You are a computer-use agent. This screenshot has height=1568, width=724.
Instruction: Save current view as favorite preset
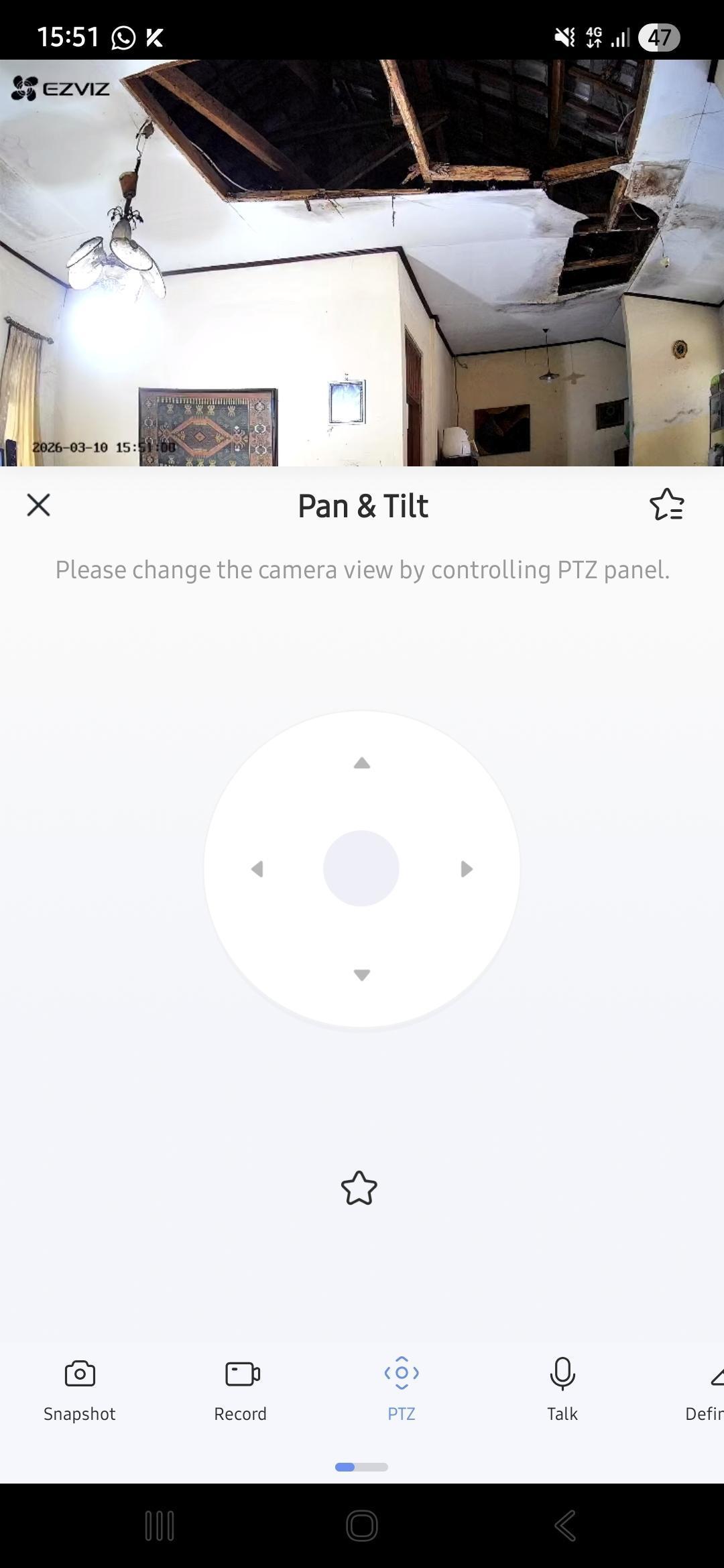click(x=359, y=1188)
